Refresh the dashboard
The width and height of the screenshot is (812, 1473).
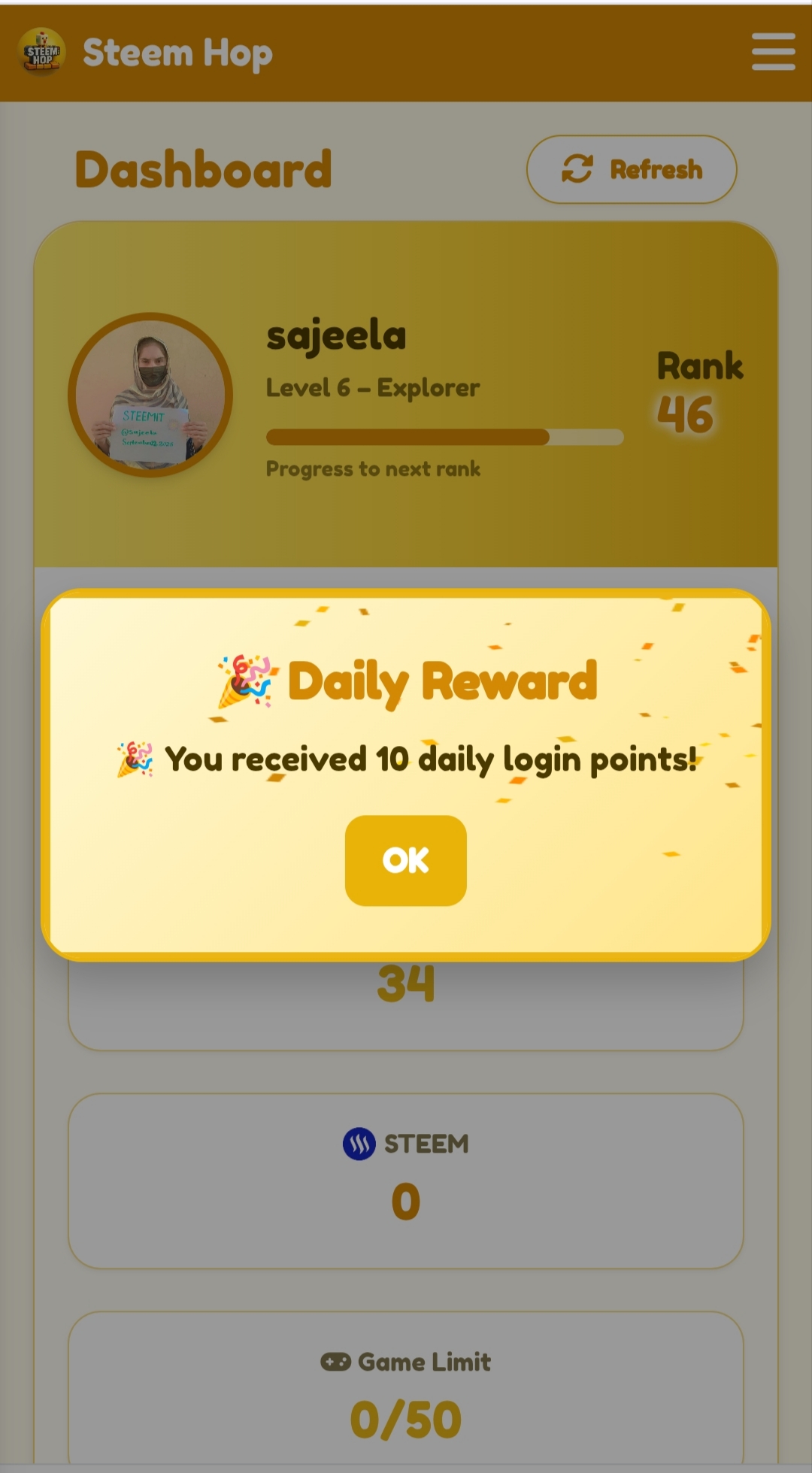632,169
